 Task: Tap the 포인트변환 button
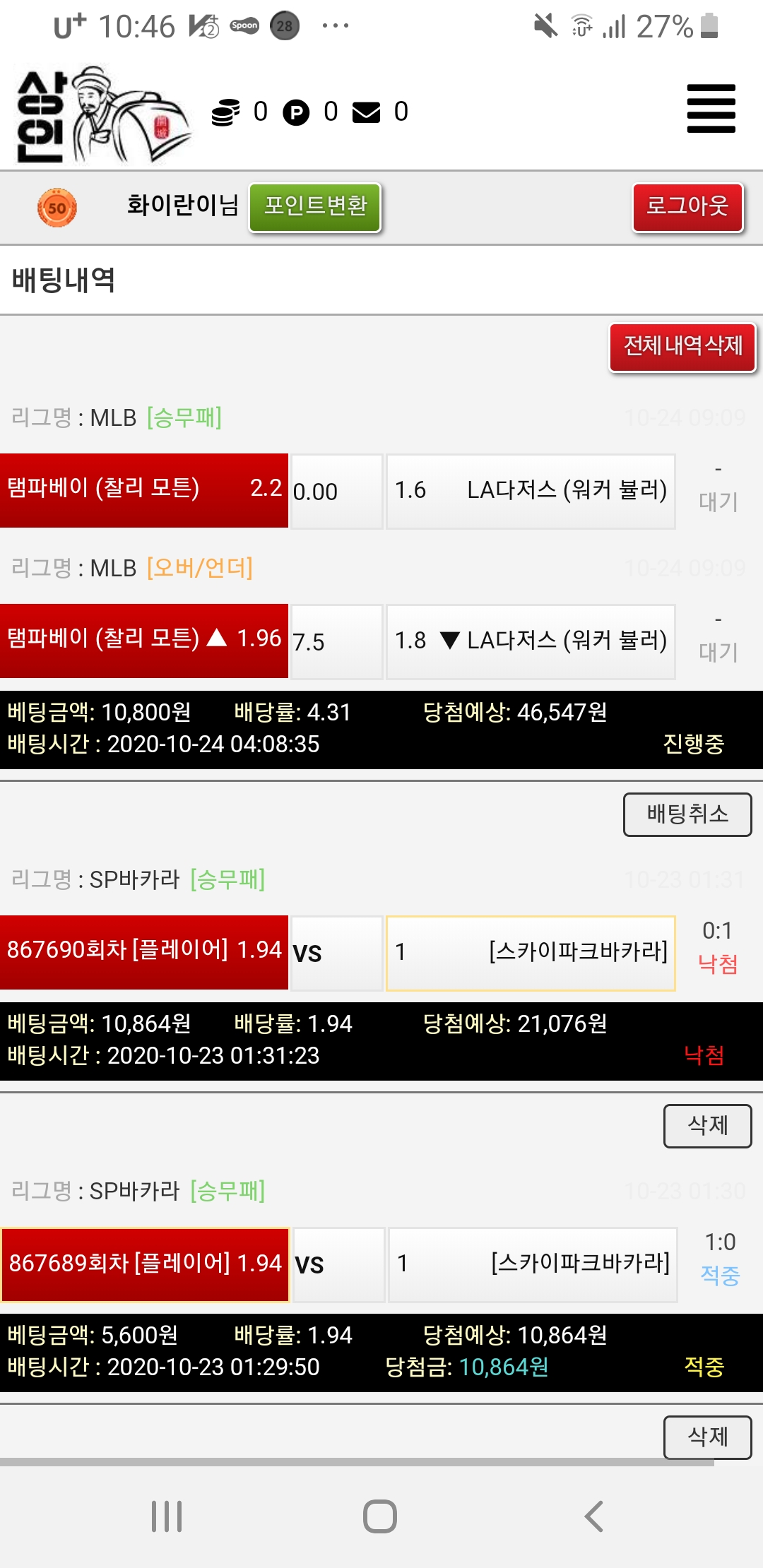pyautogui.click(x=315, y=206)
